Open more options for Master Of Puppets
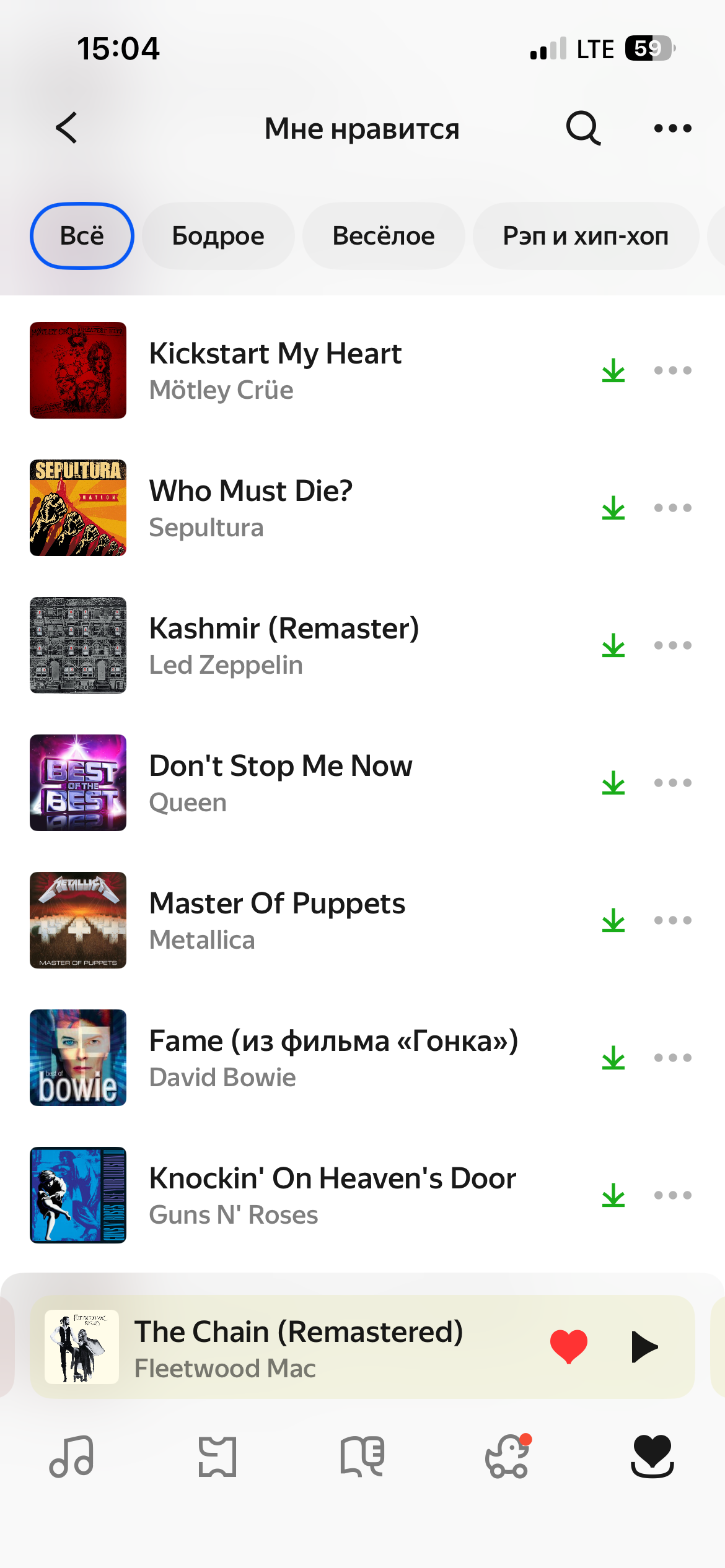Screen dimensions: 725x1568 click(x=672, y=920)
